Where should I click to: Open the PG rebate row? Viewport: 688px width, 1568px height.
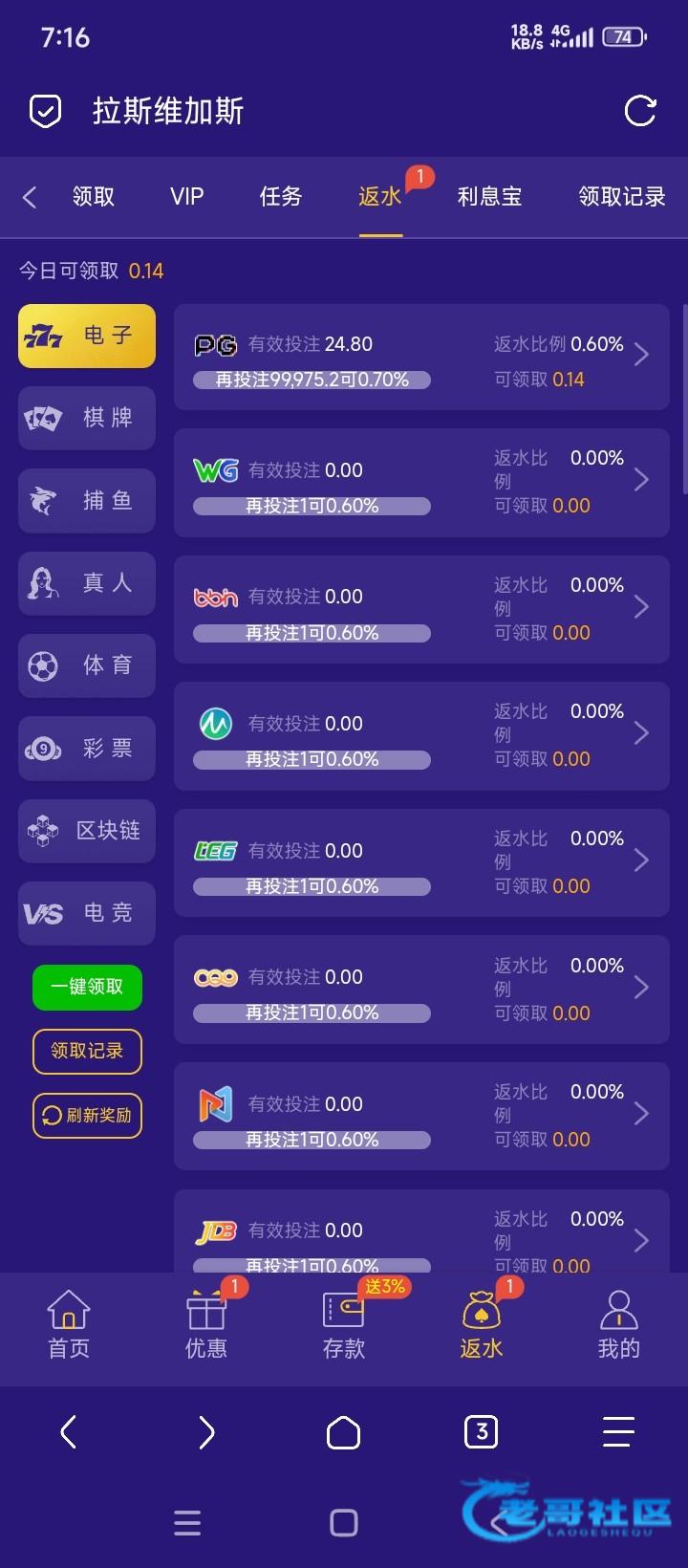coord(421,358)
